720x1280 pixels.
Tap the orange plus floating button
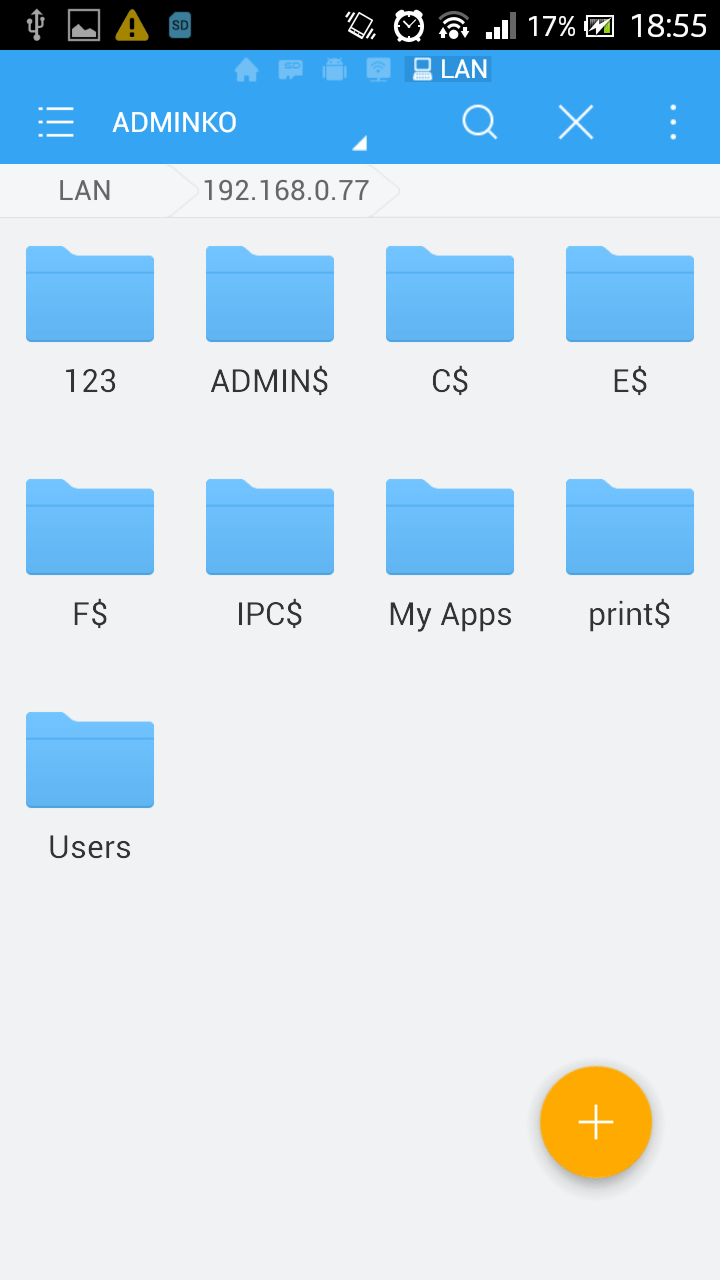[596, 1122]
